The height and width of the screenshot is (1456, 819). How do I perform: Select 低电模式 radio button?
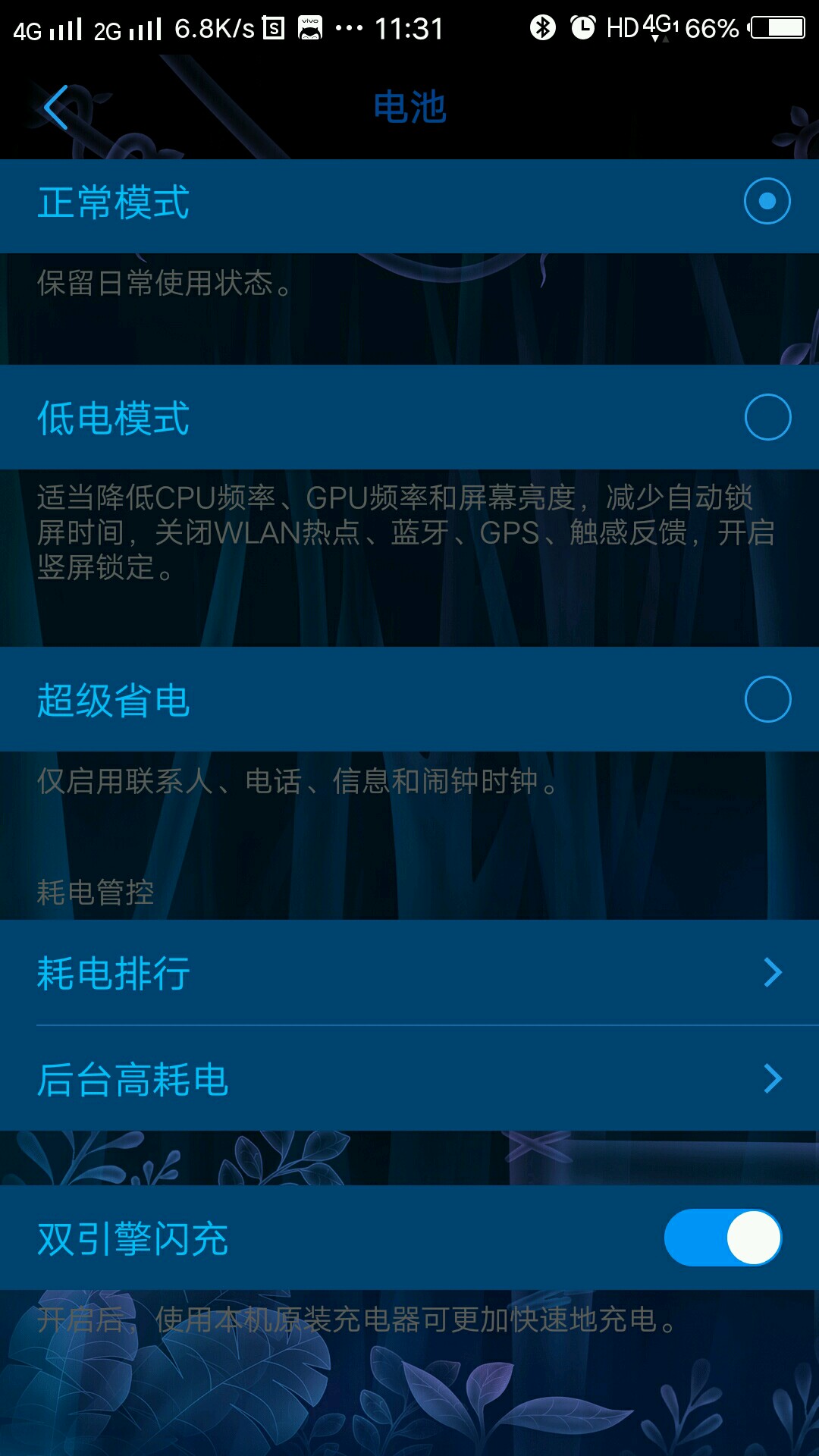point(768,416)
